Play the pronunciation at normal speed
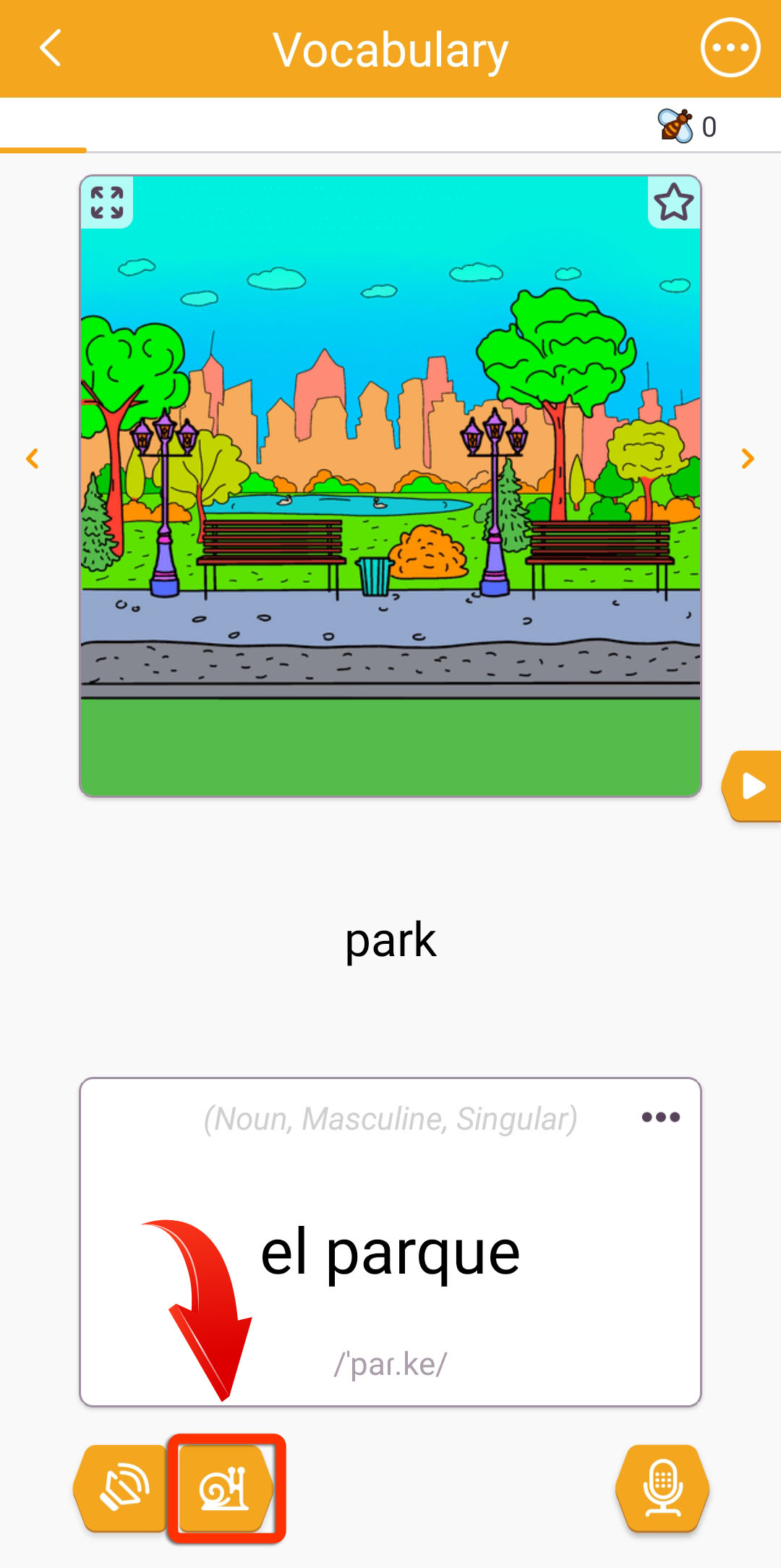The width and height of the screenshot is (781, 1568). pyautogui.click(x=121, y=1488)
